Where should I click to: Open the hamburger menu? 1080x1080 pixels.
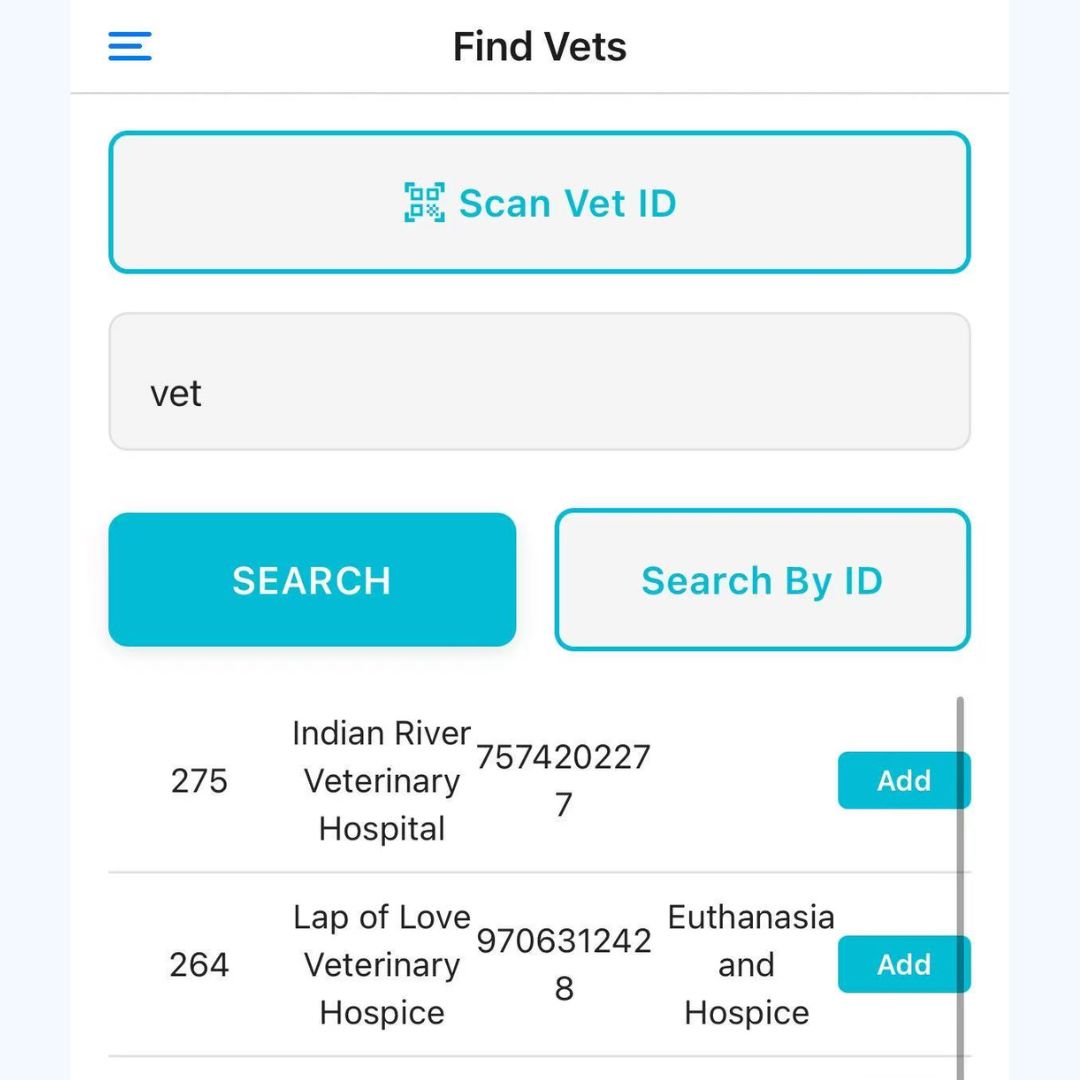click(x=130, y=46)
